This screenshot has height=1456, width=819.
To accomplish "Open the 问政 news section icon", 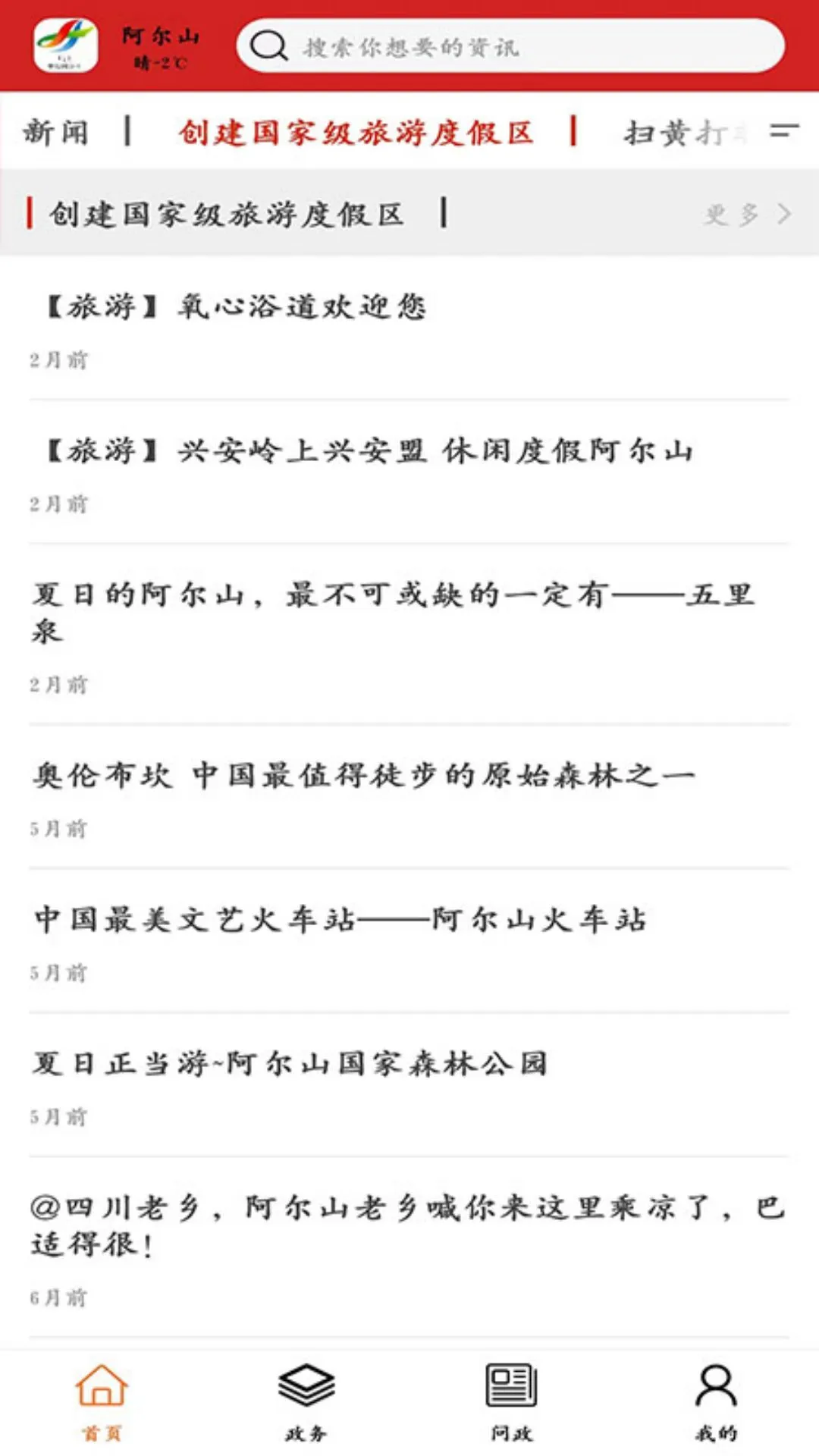I will pos(510,1403).
